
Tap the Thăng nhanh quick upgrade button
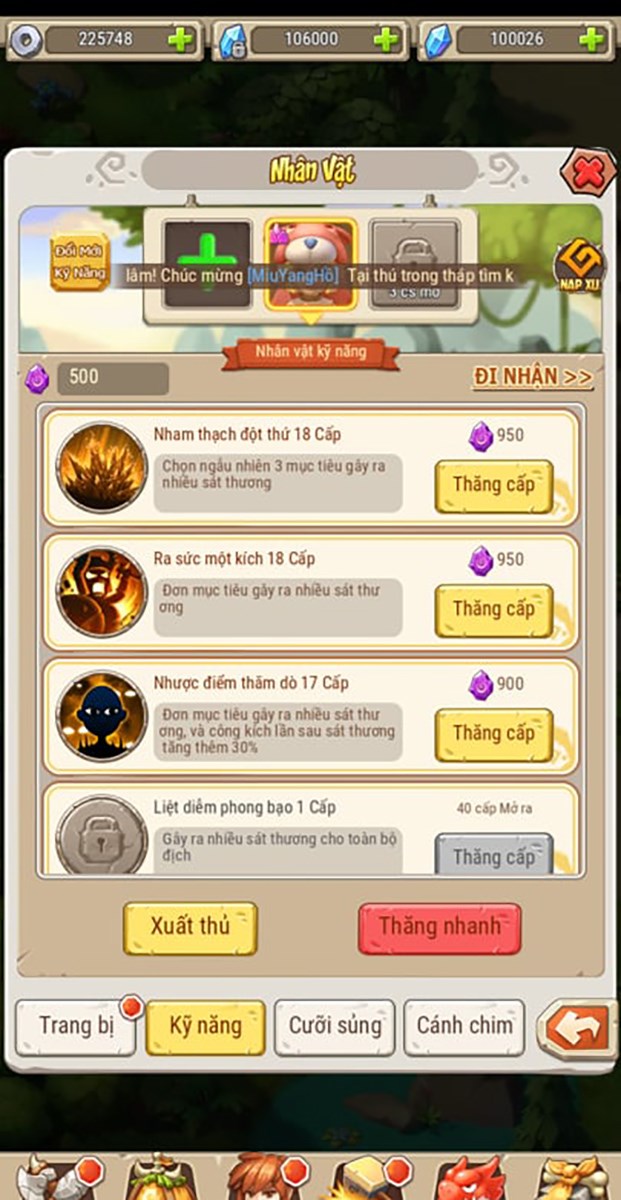point(439,927)
